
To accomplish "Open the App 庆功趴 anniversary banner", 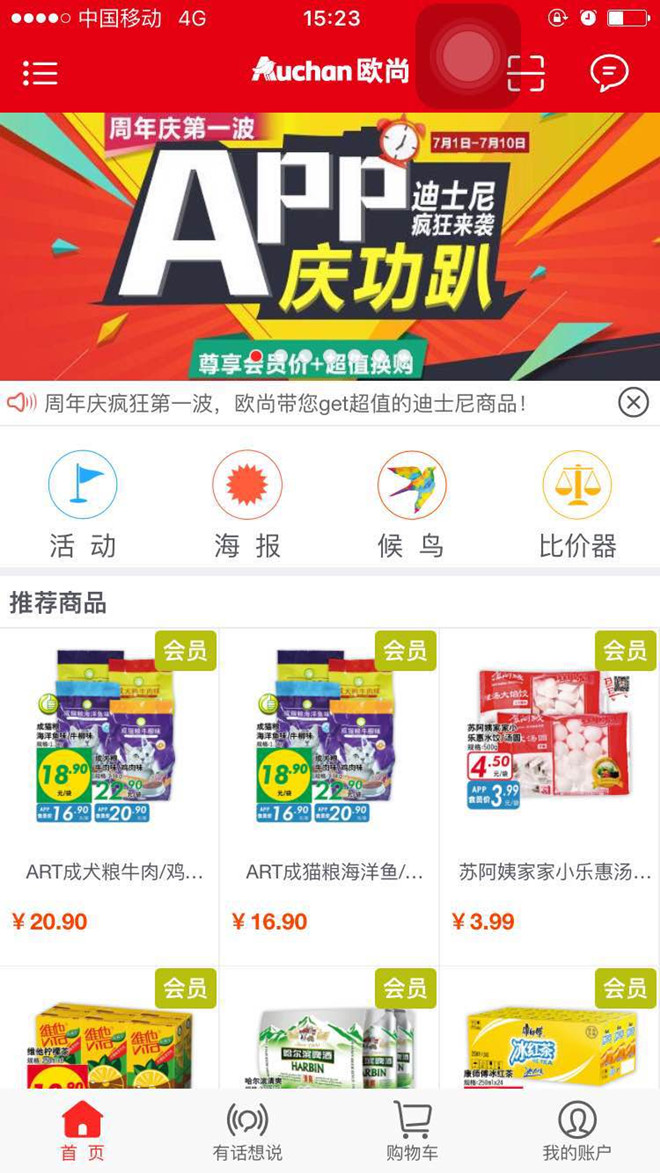I will [330, 245].
